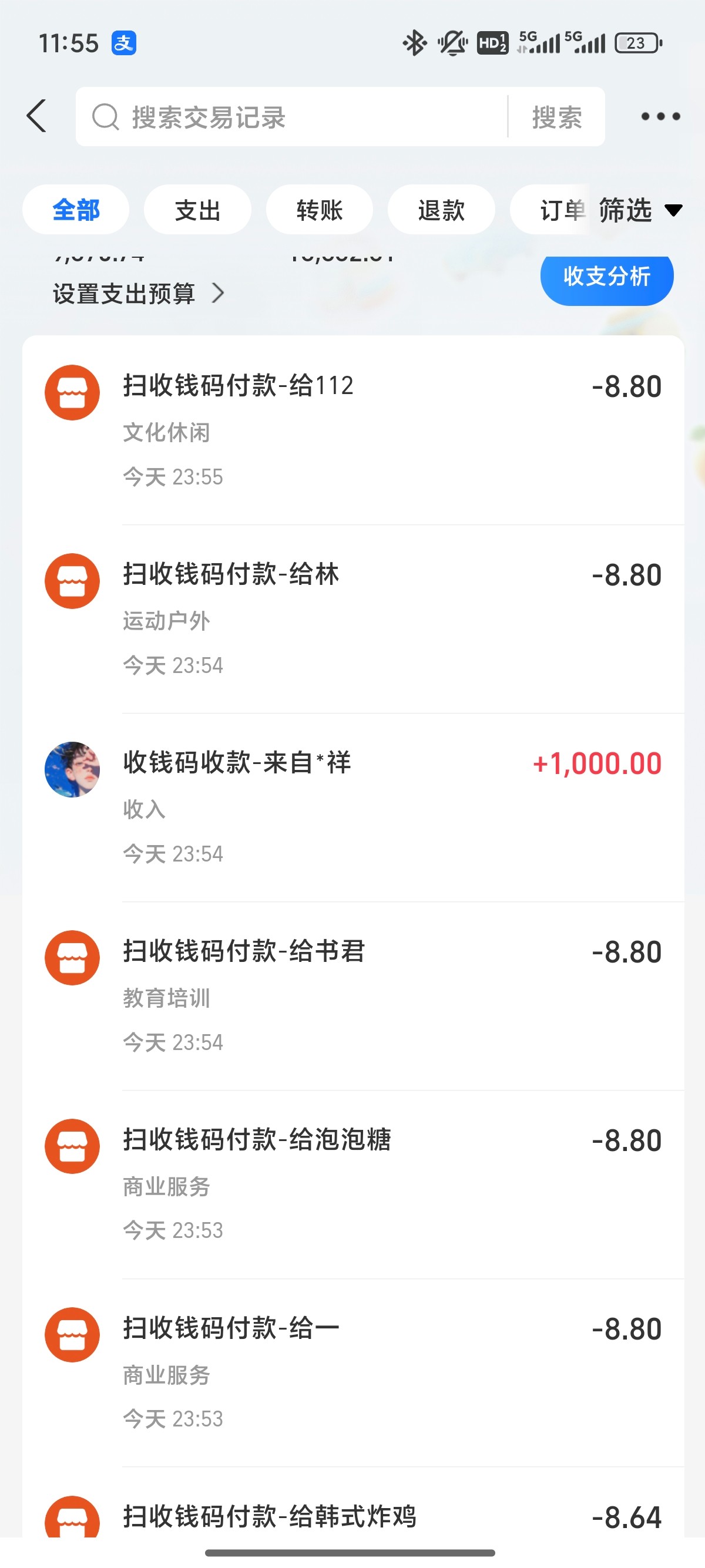Open the 扫收钱码付款-给112 transaction

[353, 430]
